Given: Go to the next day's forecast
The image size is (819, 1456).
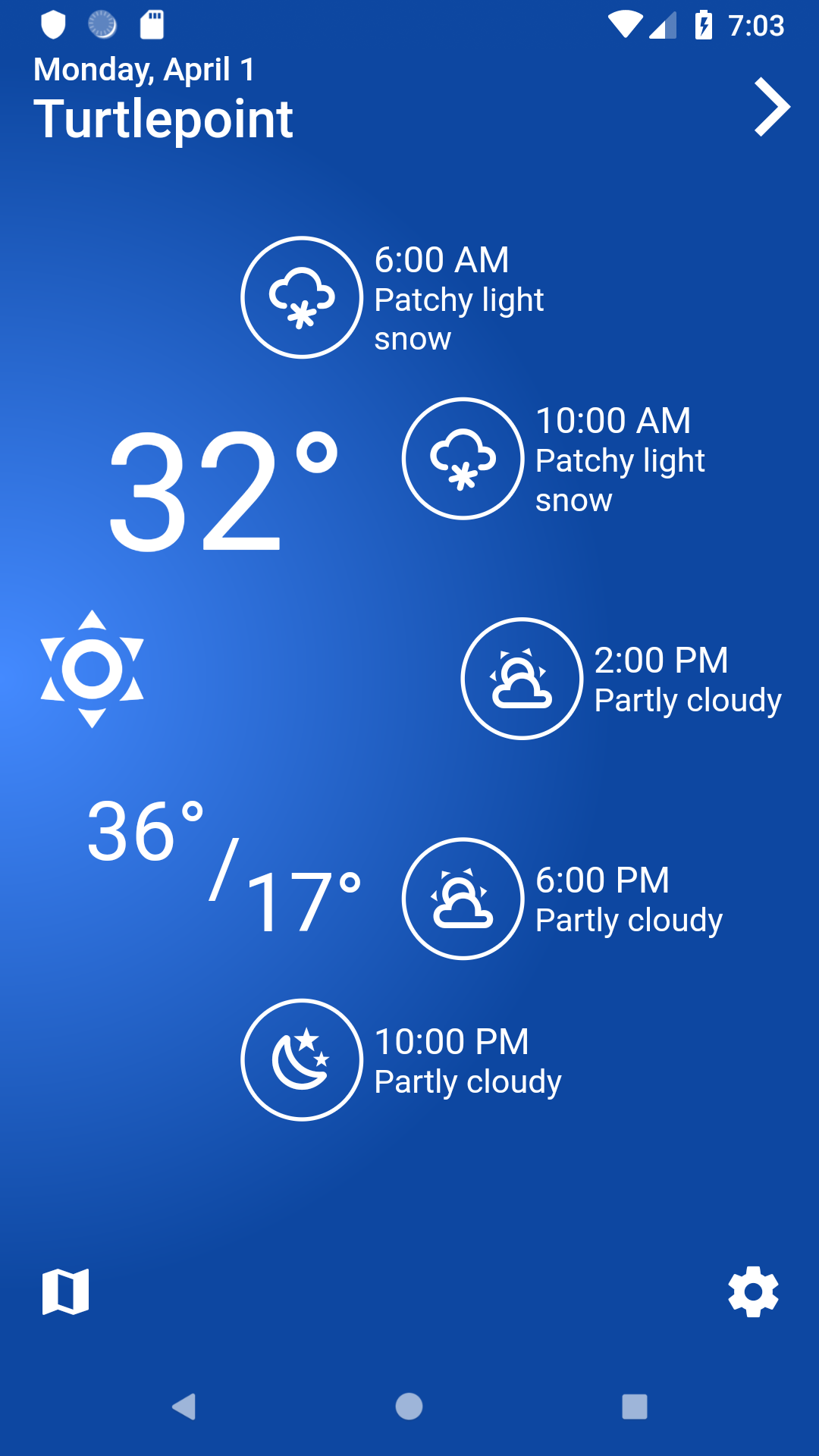Looking at the screenshot, I should pos(772,107).
